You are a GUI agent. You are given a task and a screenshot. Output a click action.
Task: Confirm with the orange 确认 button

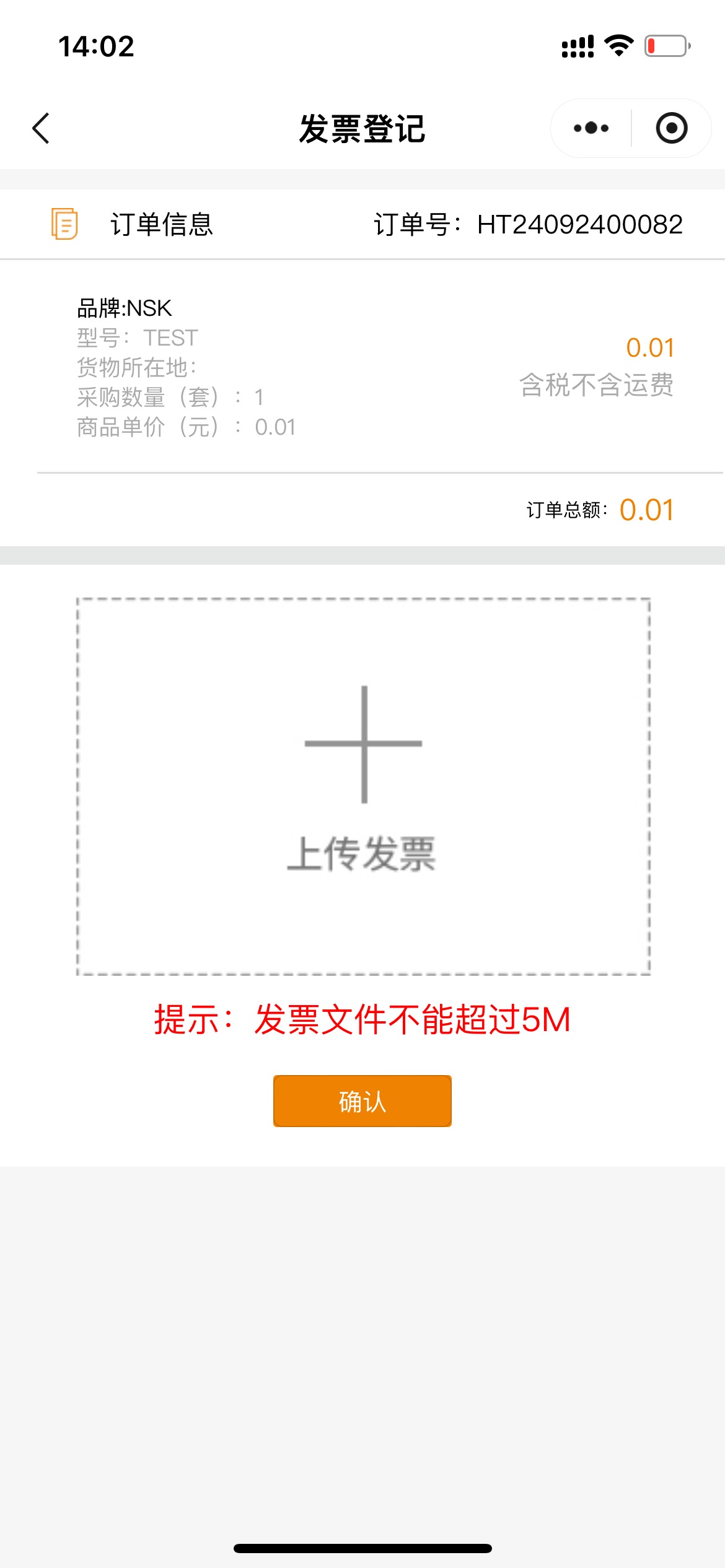coord(362,1101)
